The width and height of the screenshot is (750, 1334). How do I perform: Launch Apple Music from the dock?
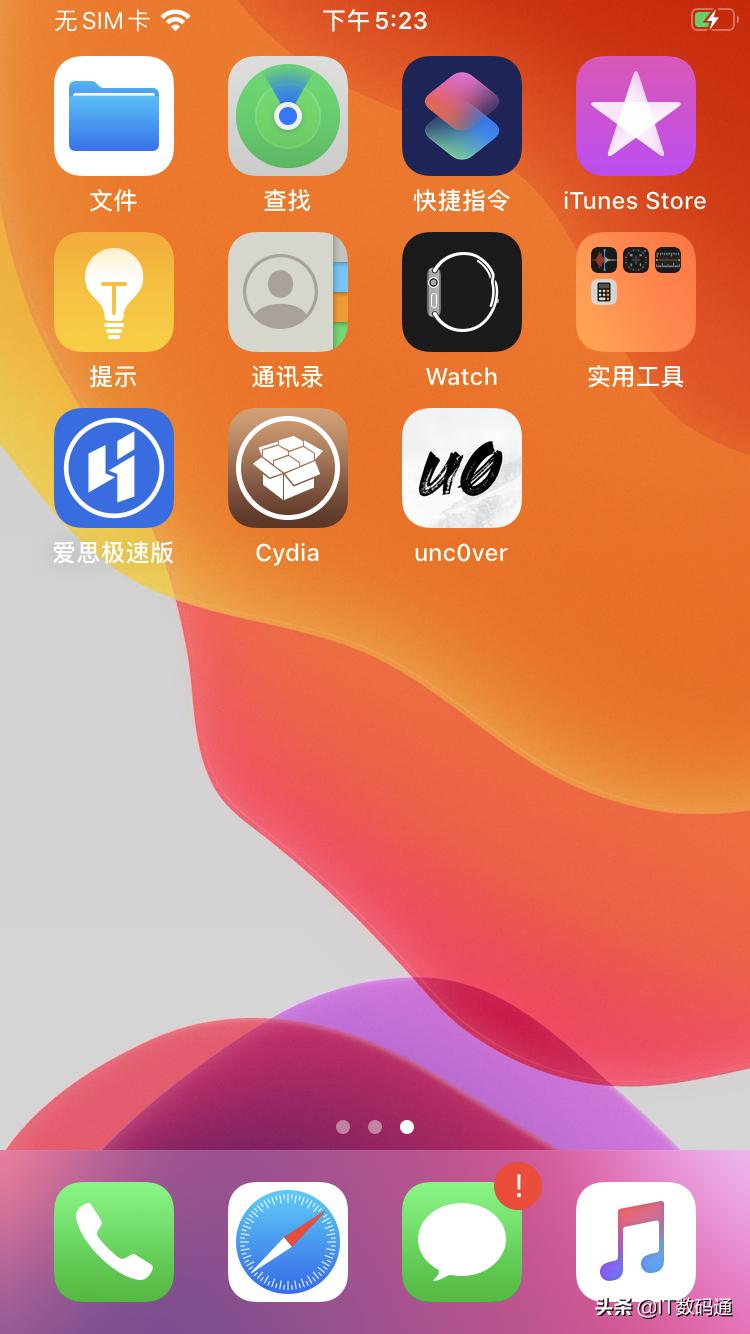[635, 1240]
